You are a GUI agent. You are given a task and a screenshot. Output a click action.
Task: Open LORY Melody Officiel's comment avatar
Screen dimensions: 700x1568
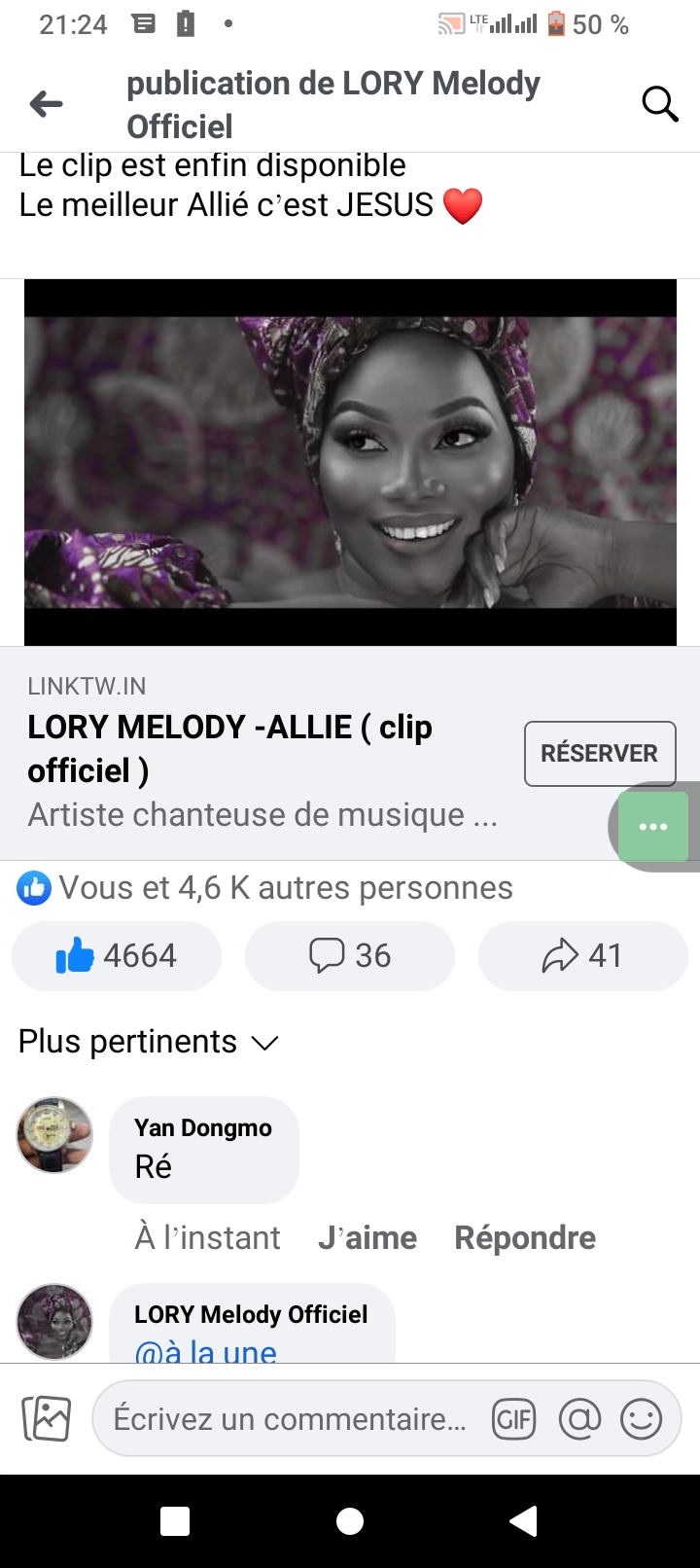[54, 1321]
